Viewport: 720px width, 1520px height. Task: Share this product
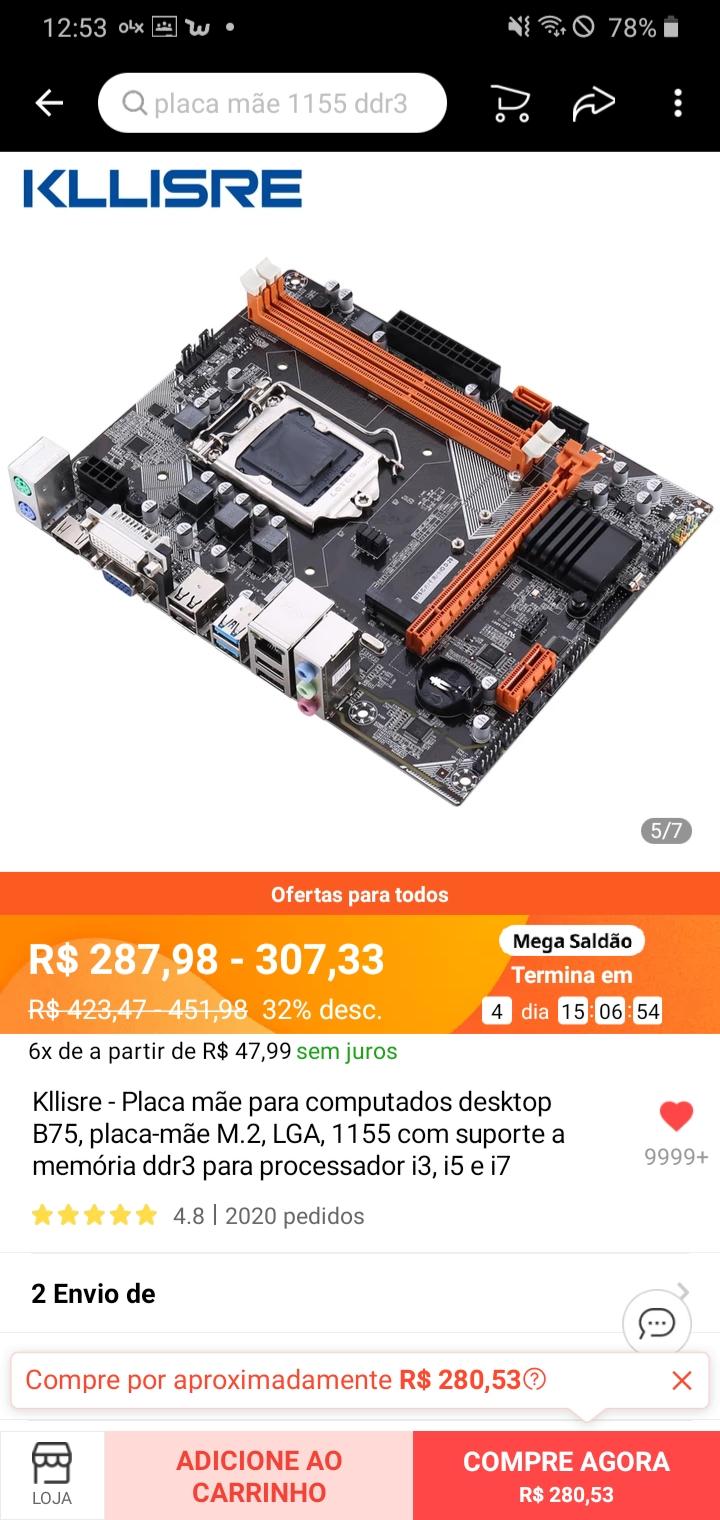(593, 103)
